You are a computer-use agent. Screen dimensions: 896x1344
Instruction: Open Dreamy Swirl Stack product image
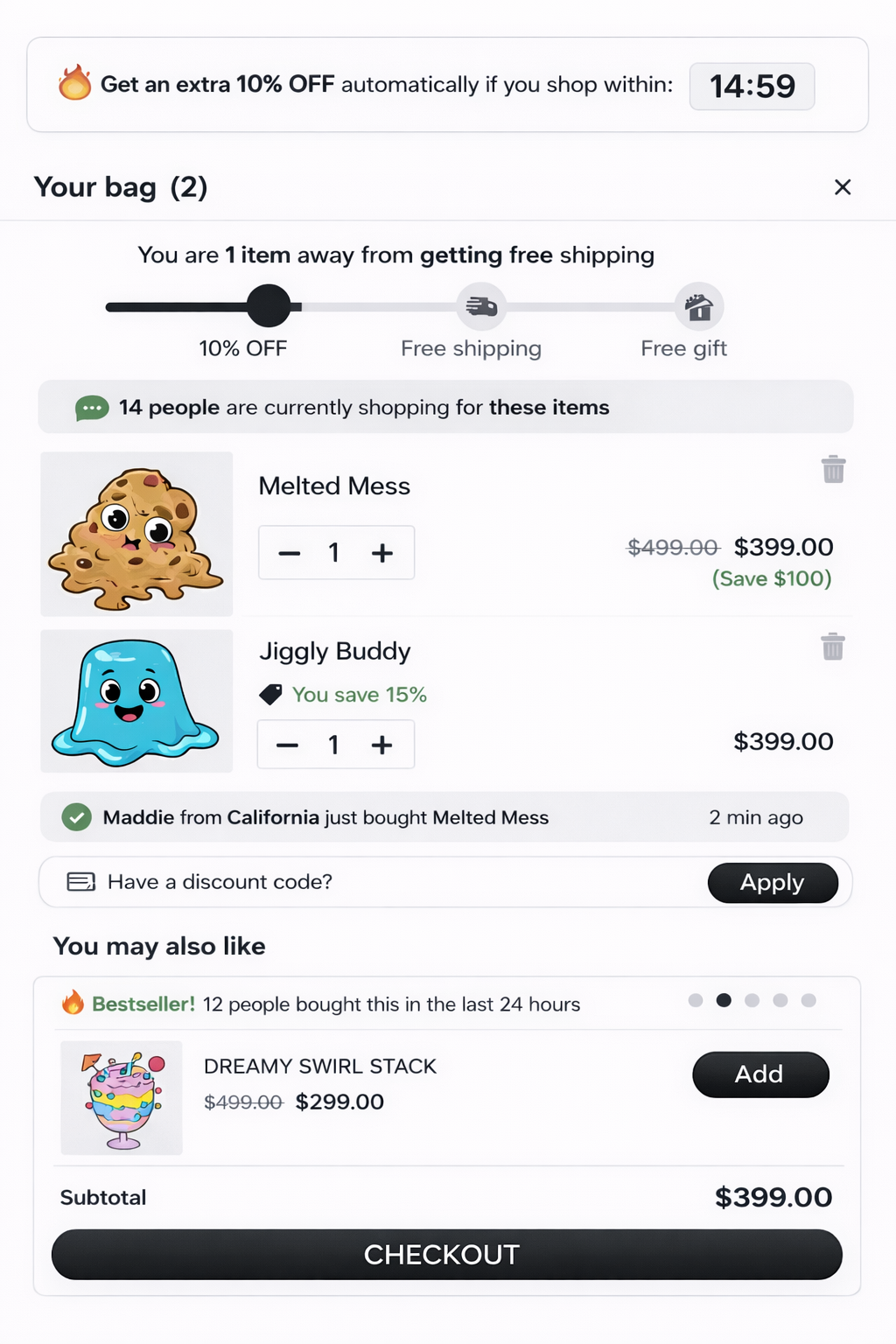click(x=122, y=1098)
